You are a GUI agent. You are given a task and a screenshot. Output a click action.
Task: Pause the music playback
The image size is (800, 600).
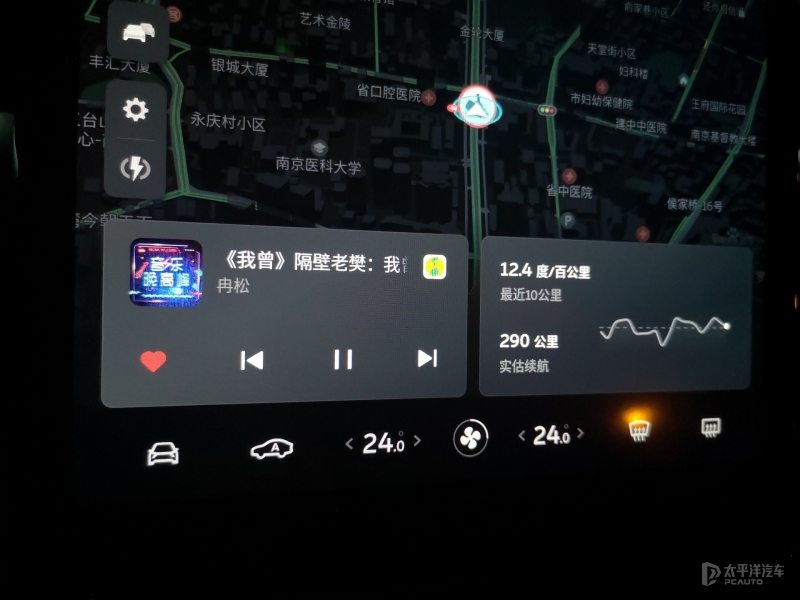tap(343, 359)
